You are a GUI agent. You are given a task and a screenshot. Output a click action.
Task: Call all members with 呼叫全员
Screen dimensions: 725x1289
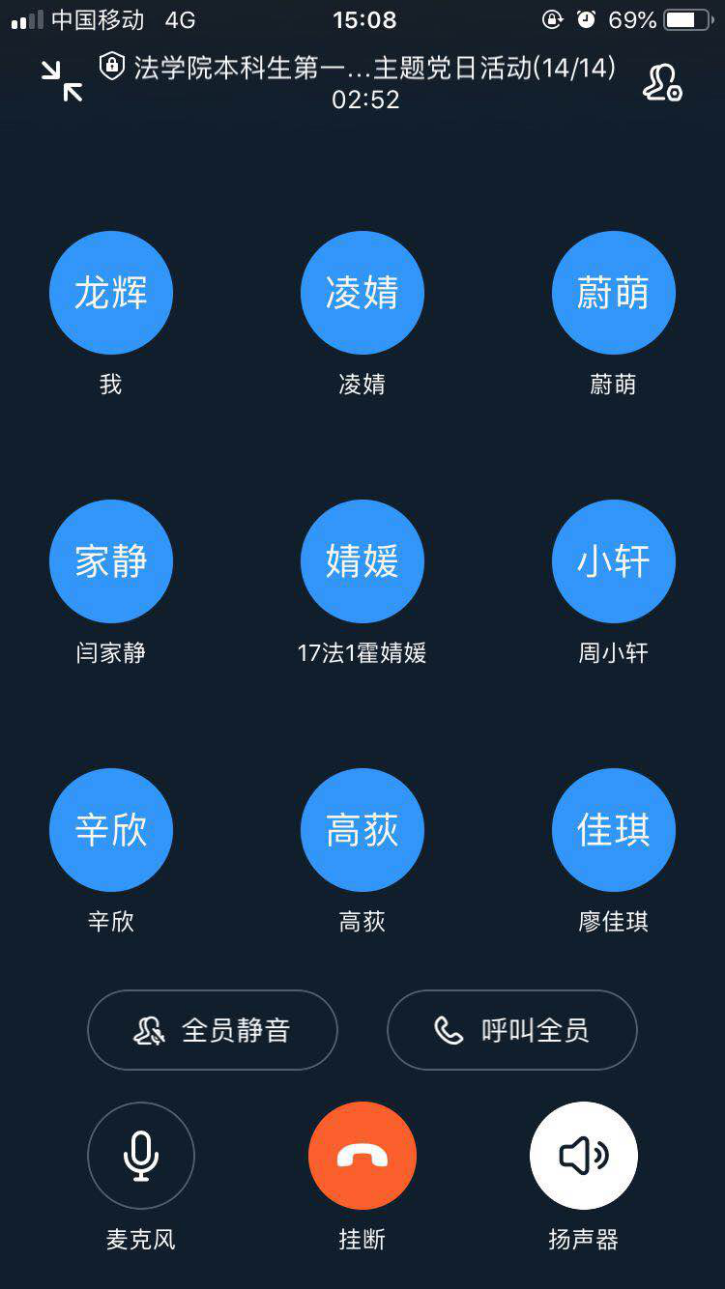click(512, 1030)
